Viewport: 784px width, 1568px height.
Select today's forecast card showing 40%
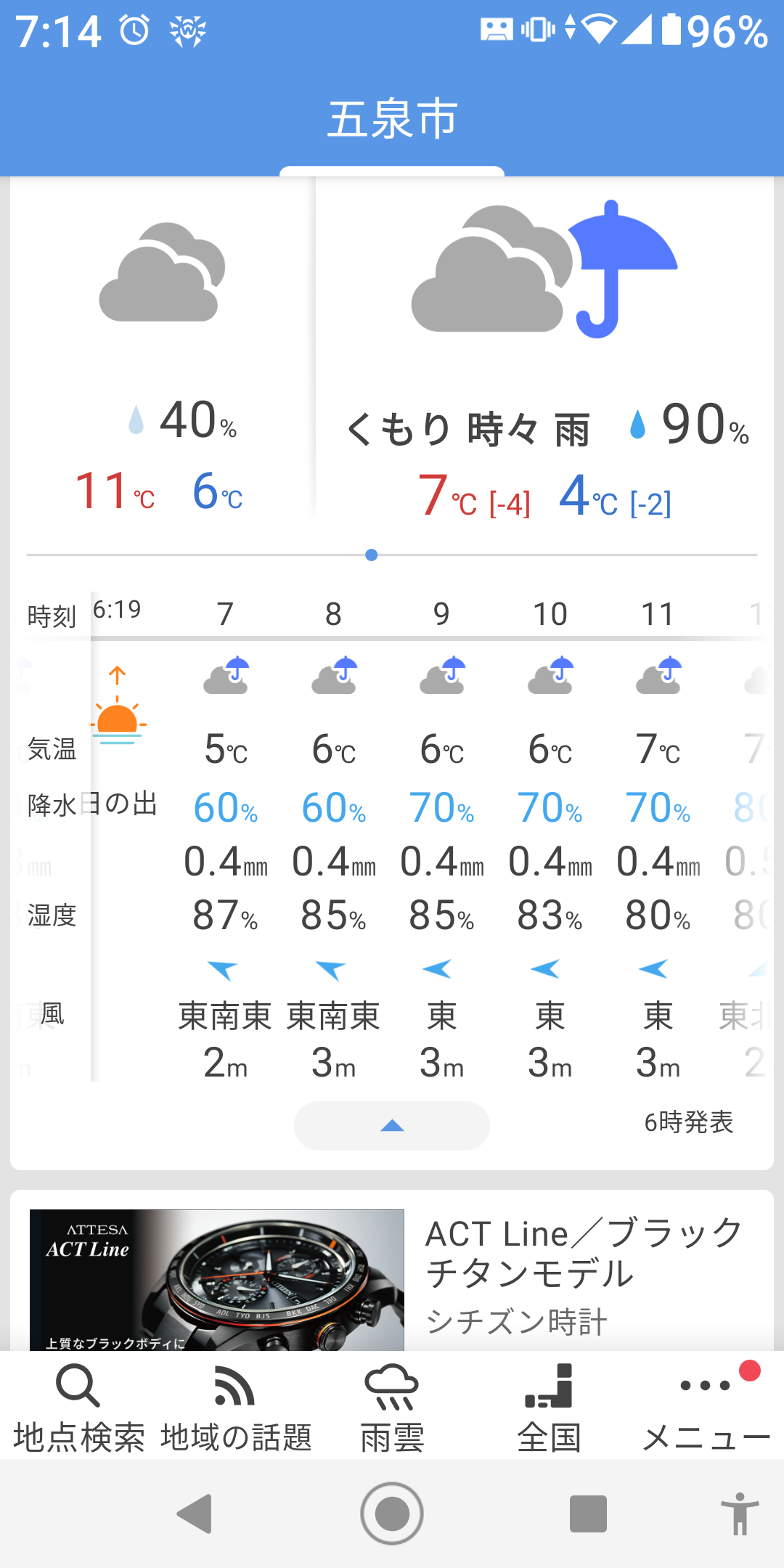[x=163, y=347]
